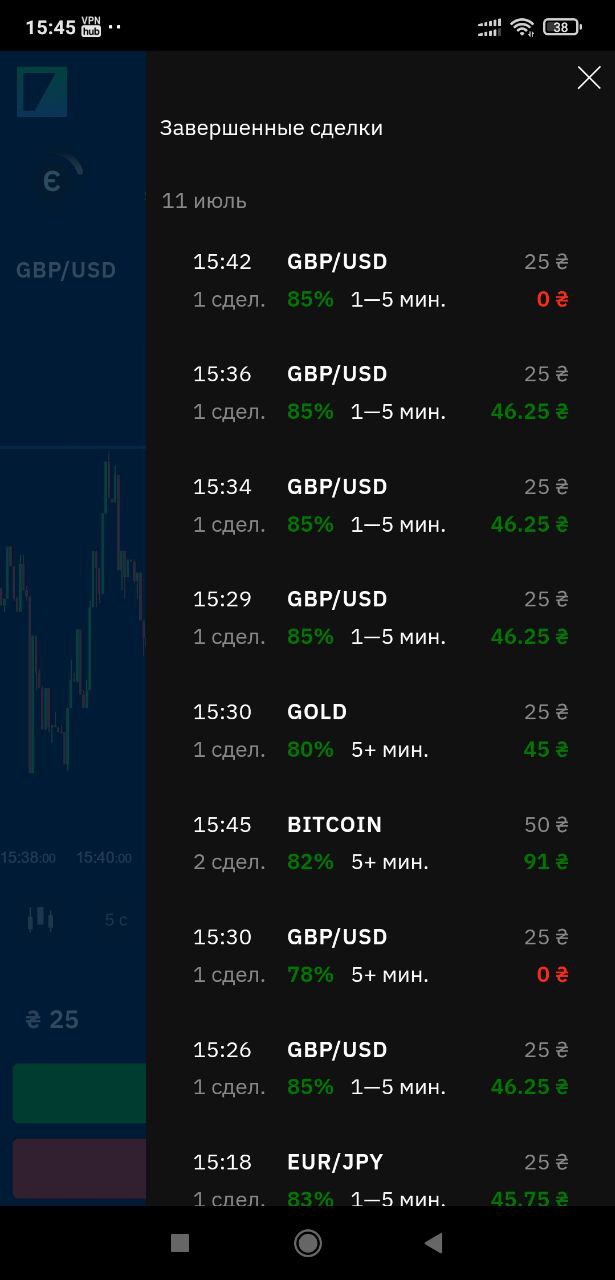Open the 15:29 GBP/USD trade
This screenshot has height=1280, width=615.
click(380, 618)
